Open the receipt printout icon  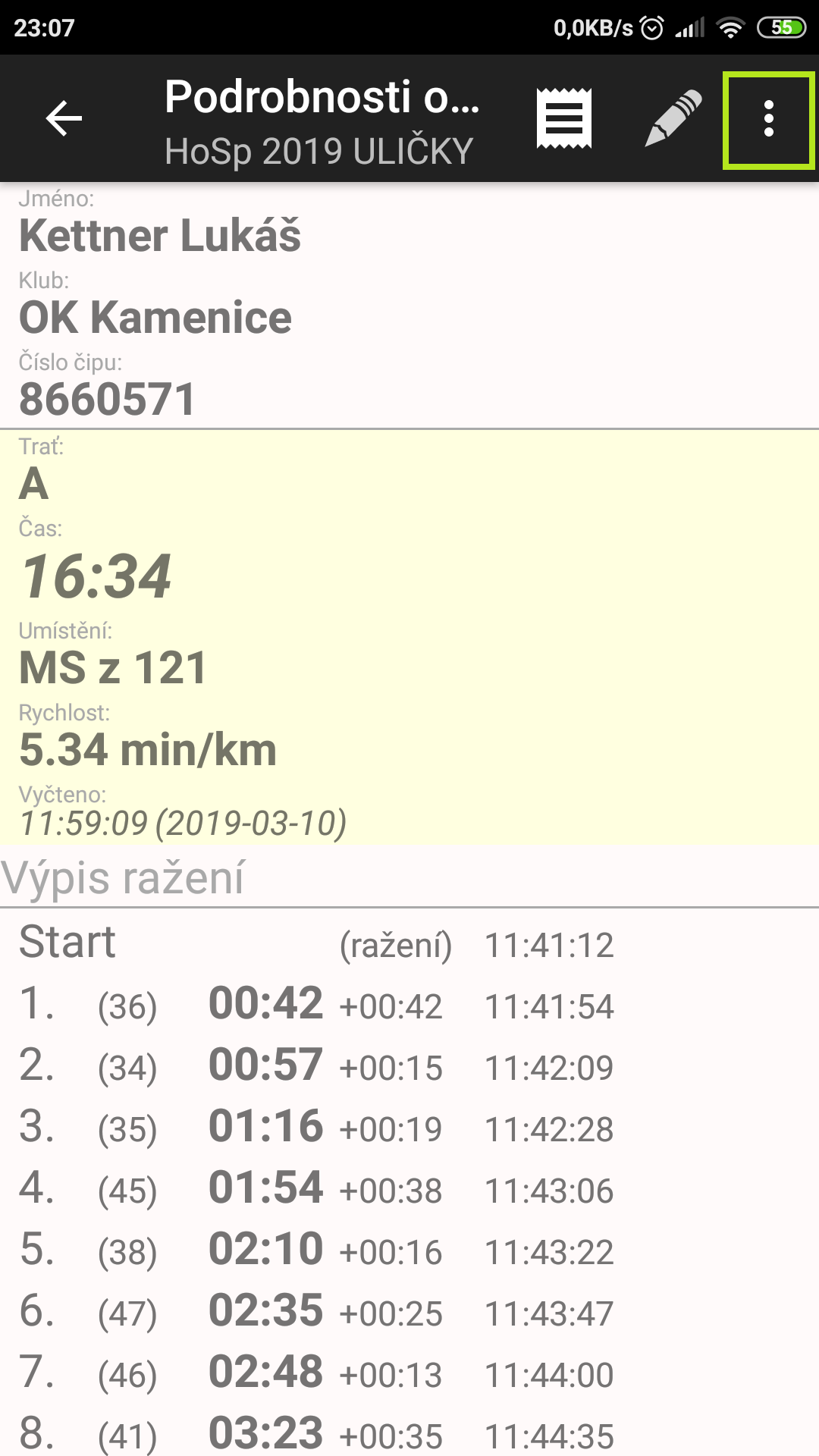click(563, 119)
